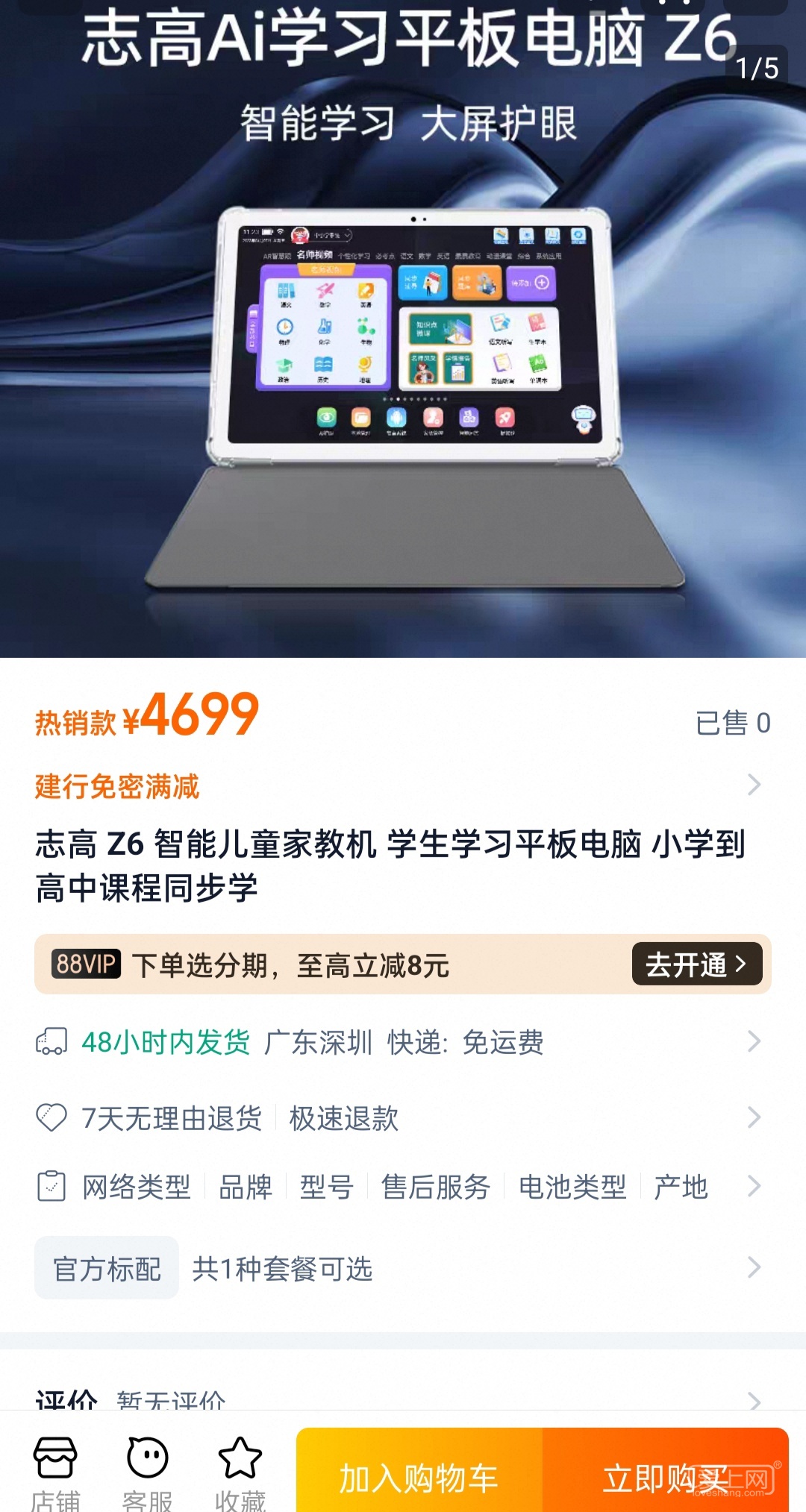Tap 立即购买 to buy now
Image resolution: width=806 pixels, height=1512 pixels.
[x=665, y=1478]
